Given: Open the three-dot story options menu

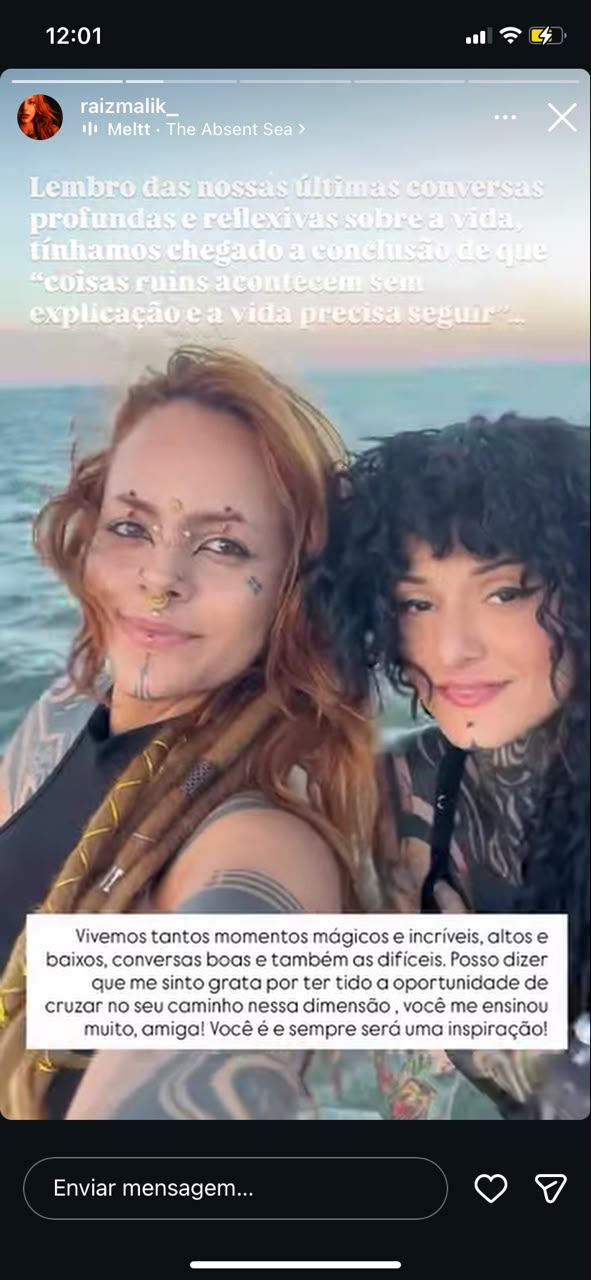Looking at the screenshot, I should pos(505,117).
